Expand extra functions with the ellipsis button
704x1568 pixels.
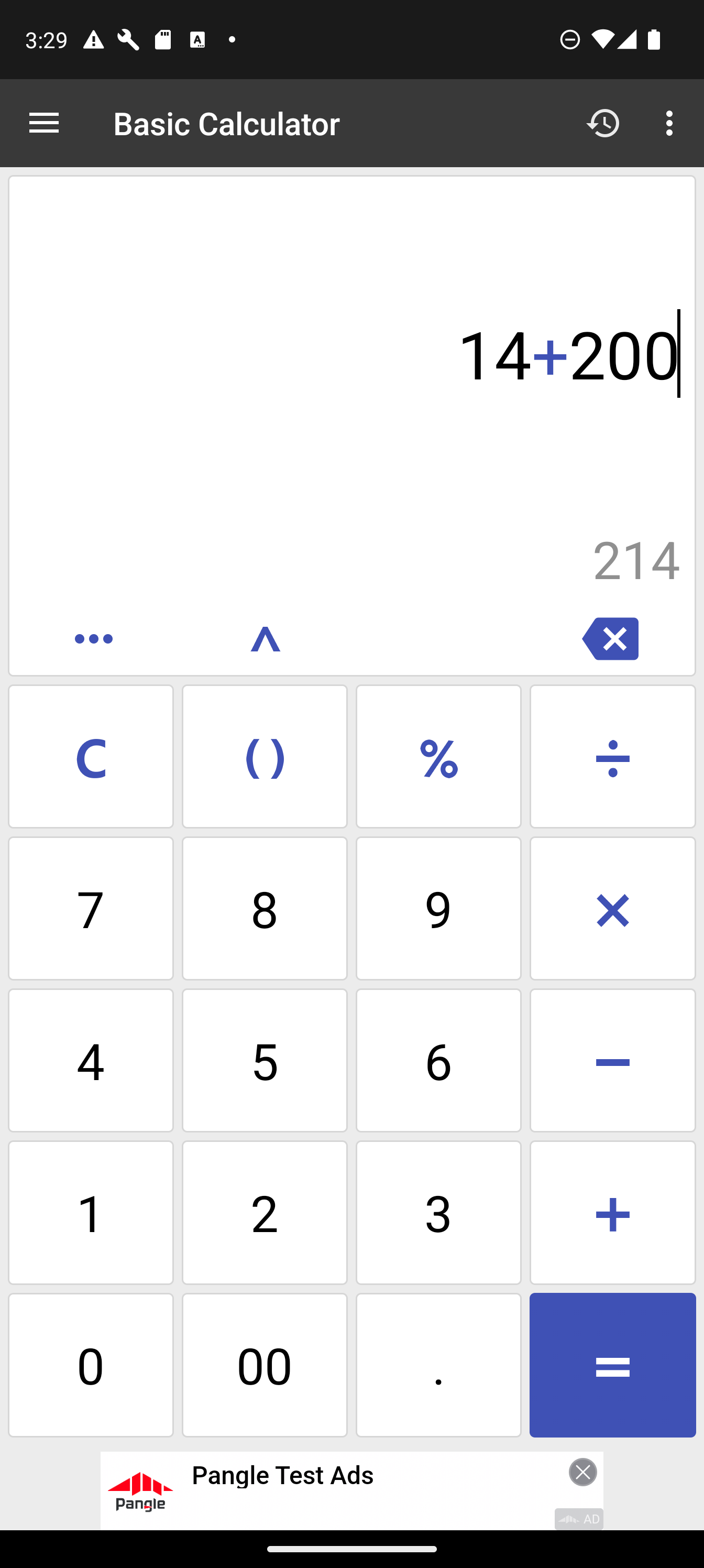93,638
